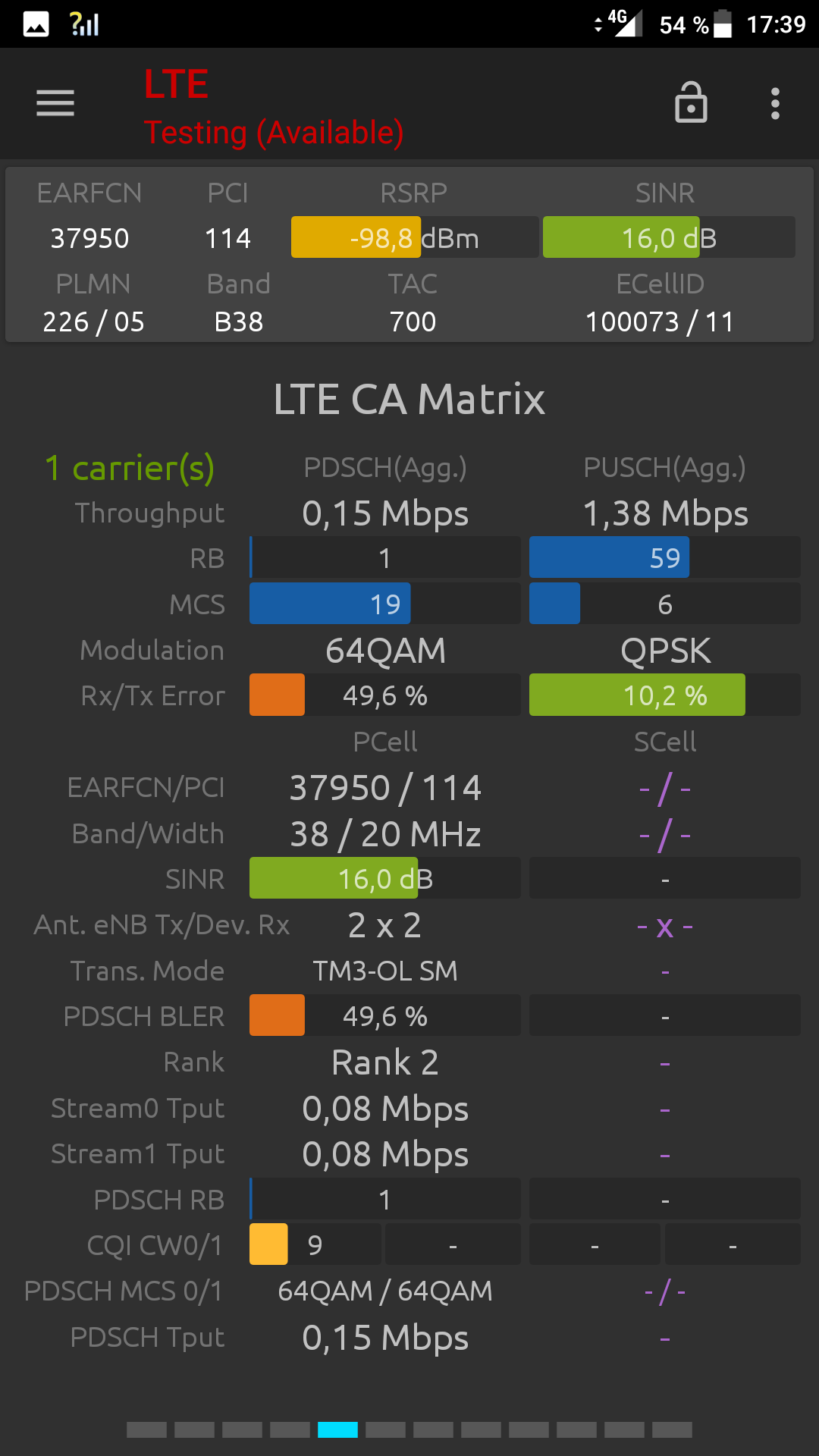Viewport: 819px width, 1456px height.
Task: Open the hamburger drawer menu
Action: pos(55,103)
